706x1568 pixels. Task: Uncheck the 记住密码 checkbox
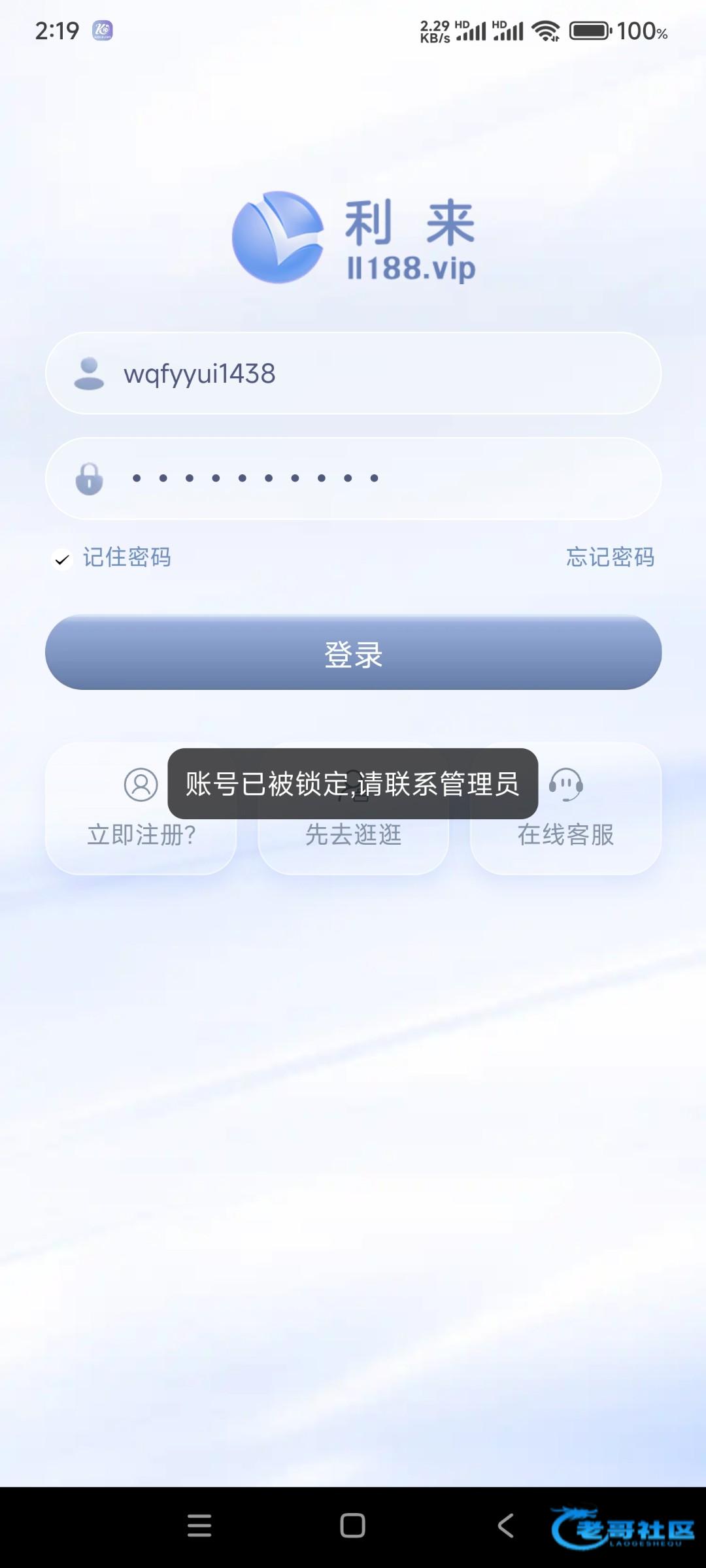62,559
